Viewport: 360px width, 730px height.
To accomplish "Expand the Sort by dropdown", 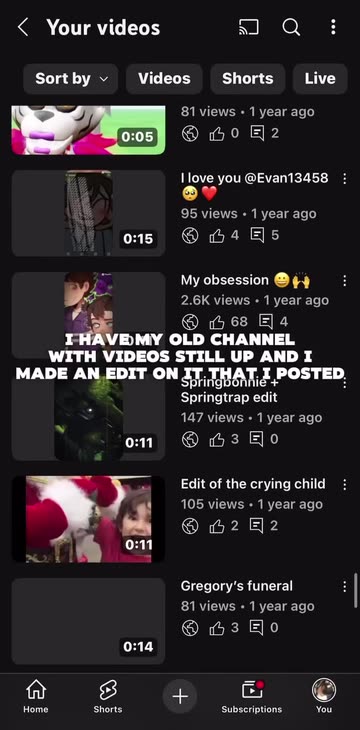I will click(71, 79).
